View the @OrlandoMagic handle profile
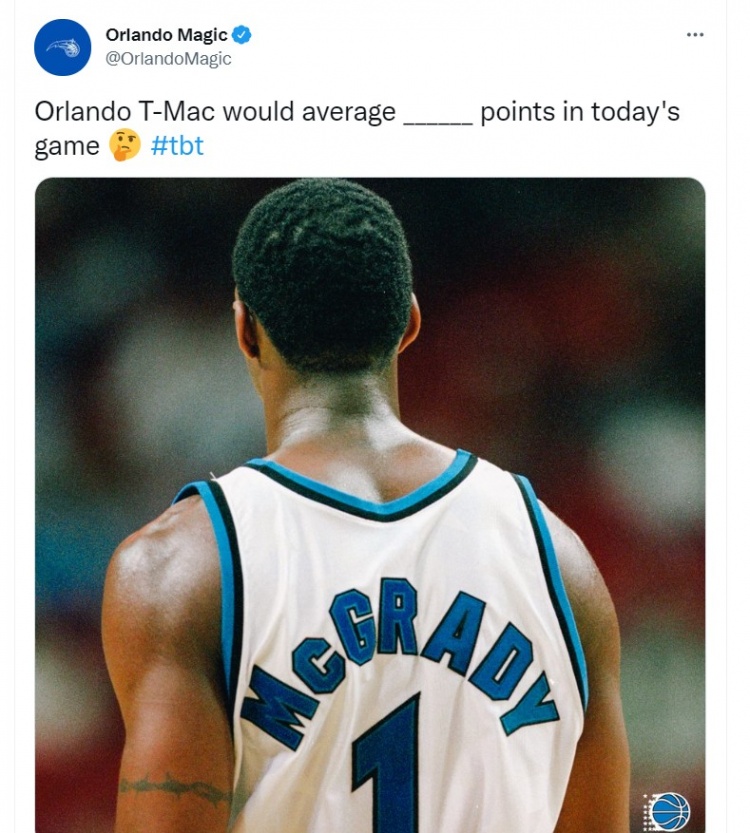Viewport: 750px width, 833px height. coord(168,59)
